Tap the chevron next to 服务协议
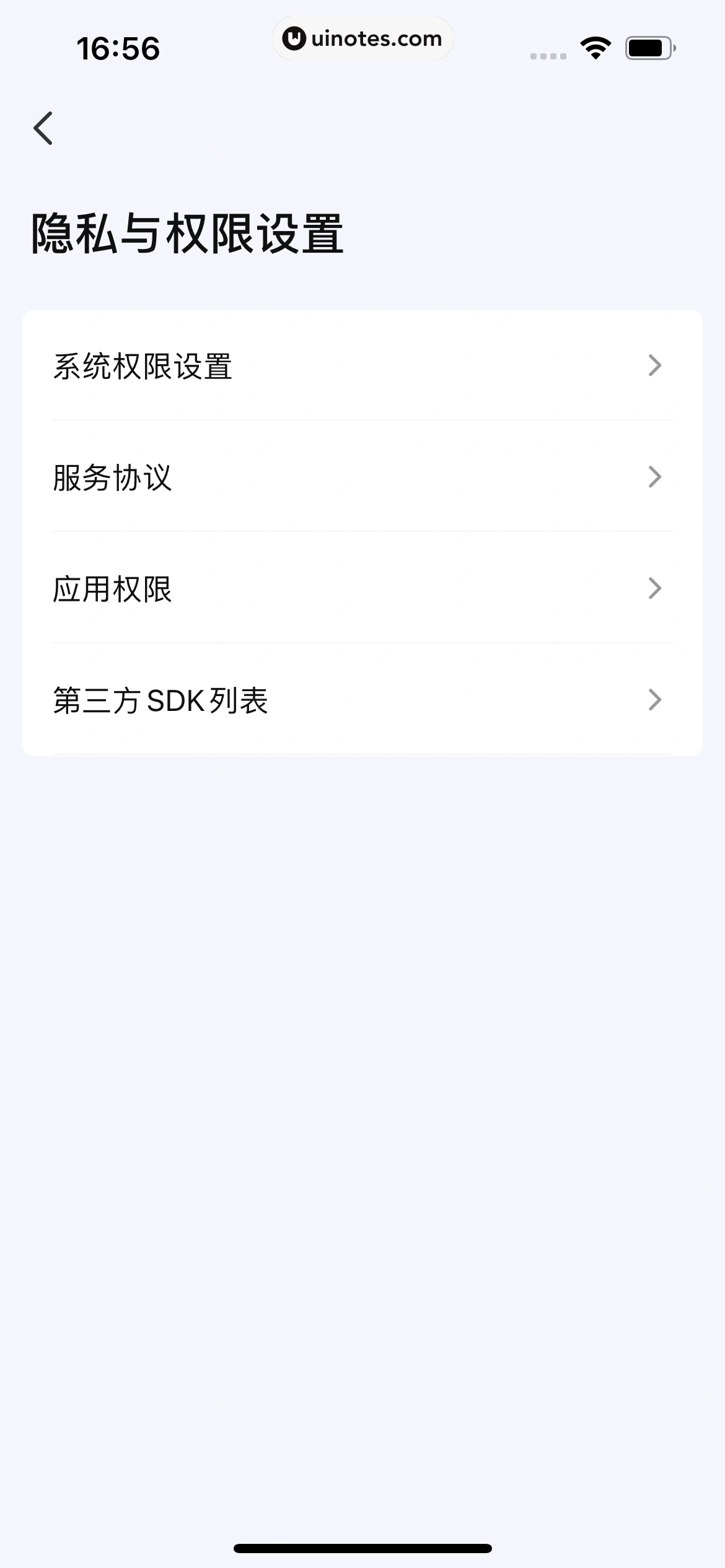Screen dimensions: 725x1568 pos(655,477)
